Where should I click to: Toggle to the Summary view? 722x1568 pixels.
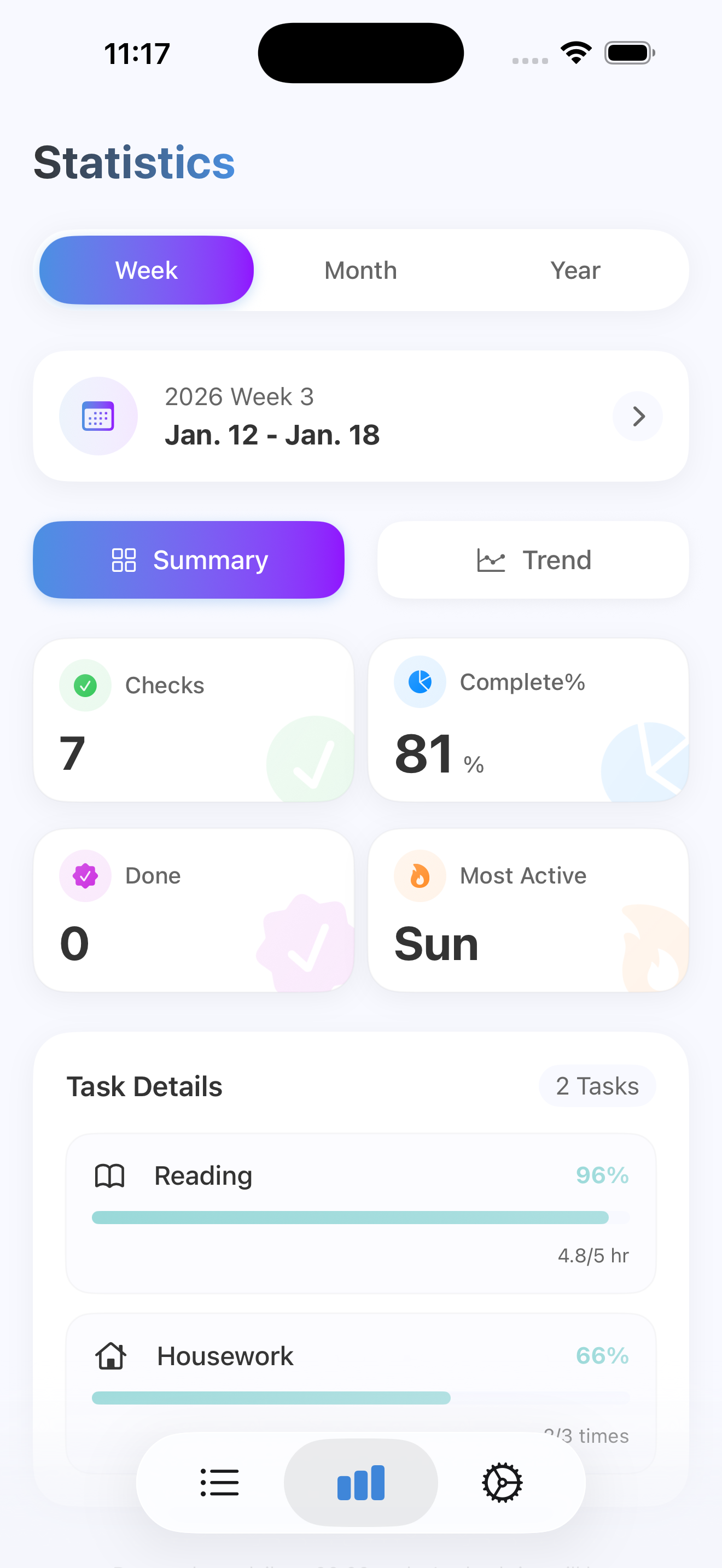[189, 559]
